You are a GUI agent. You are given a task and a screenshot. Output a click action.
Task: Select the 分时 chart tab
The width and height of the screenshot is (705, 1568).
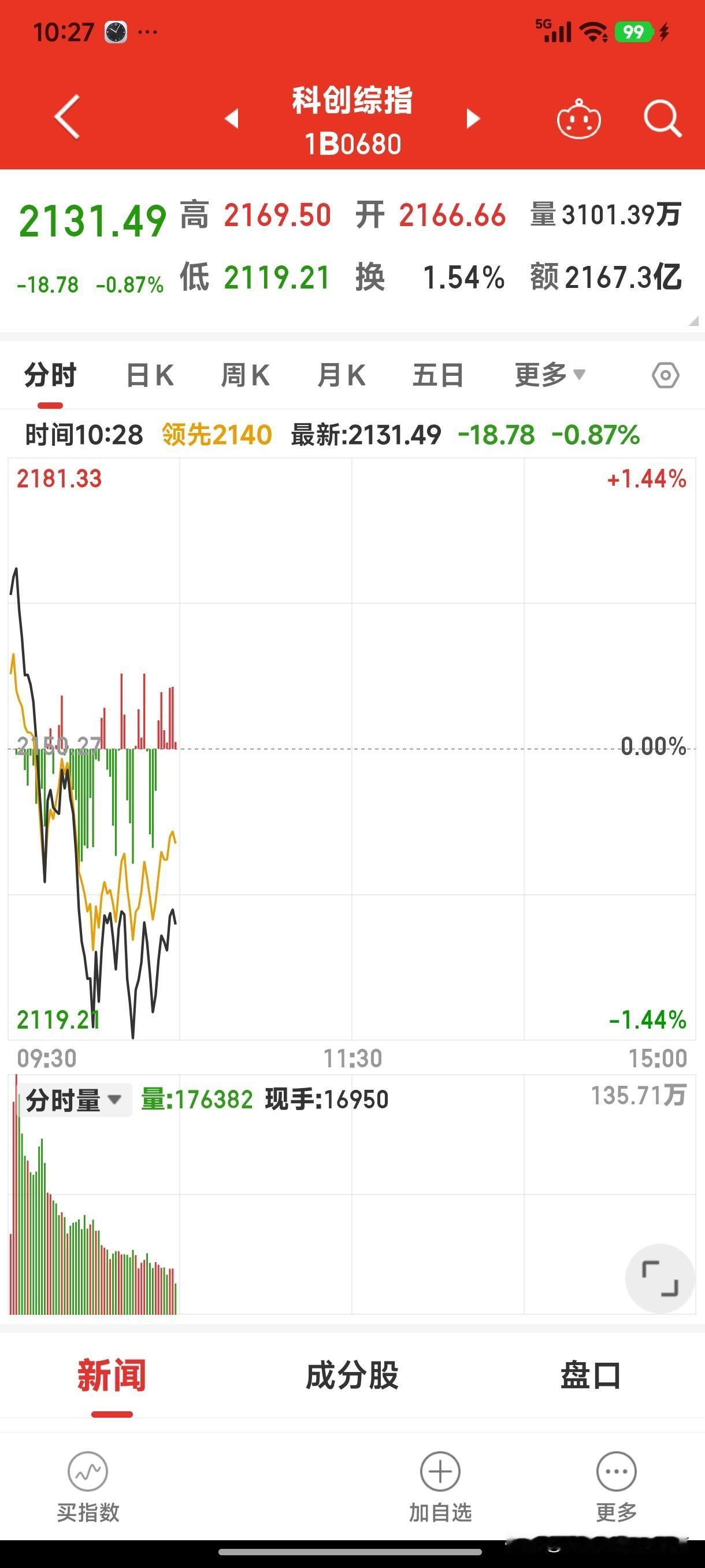coord(50,375)
